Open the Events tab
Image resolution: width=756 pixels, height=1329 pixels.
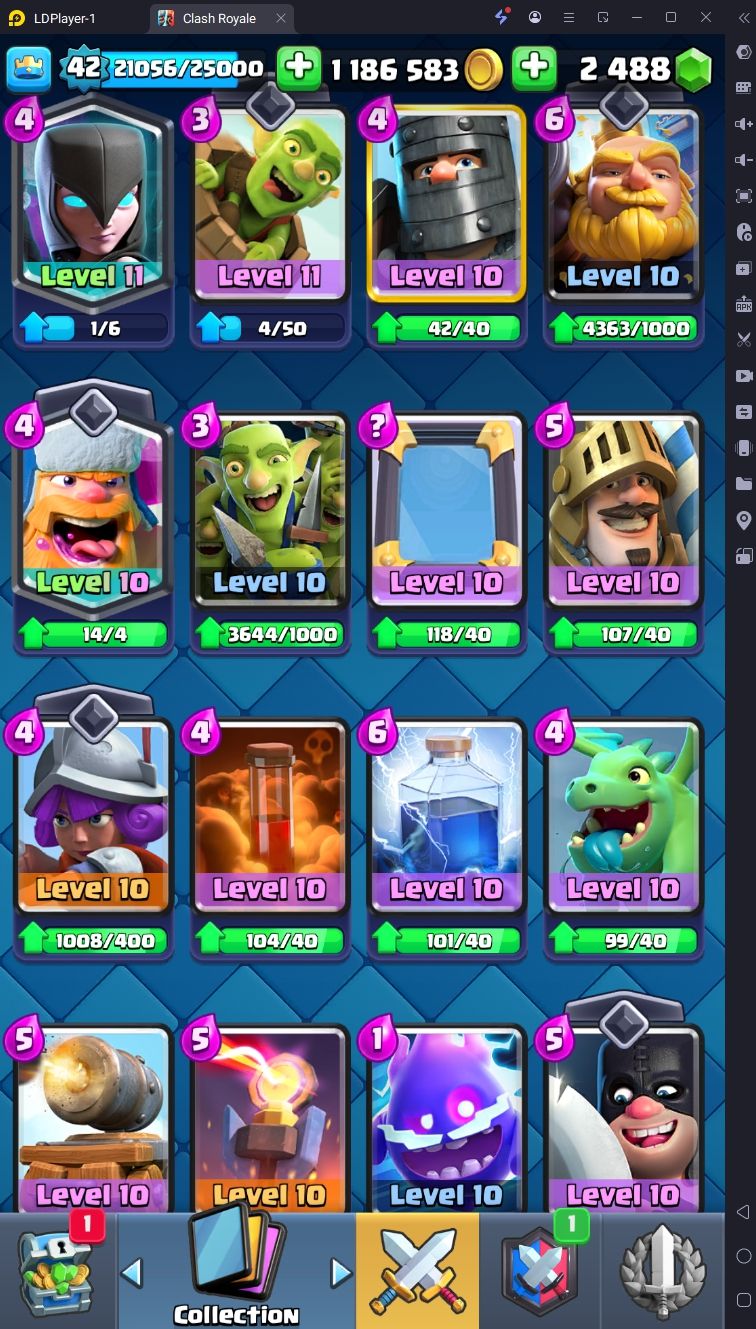662,1272
